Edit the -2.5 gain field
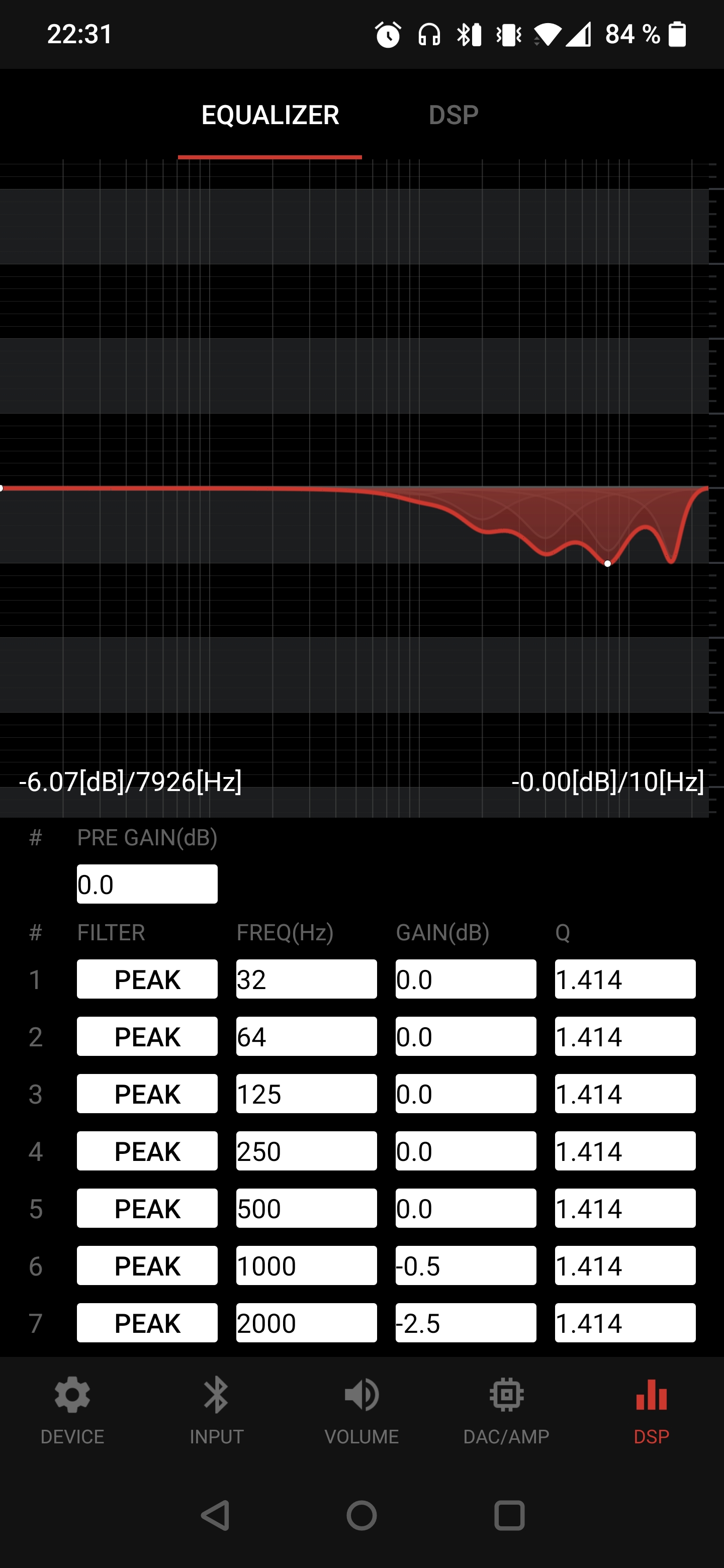The width and height of the screenshot is (724, 1568). tap(465, 1323)
